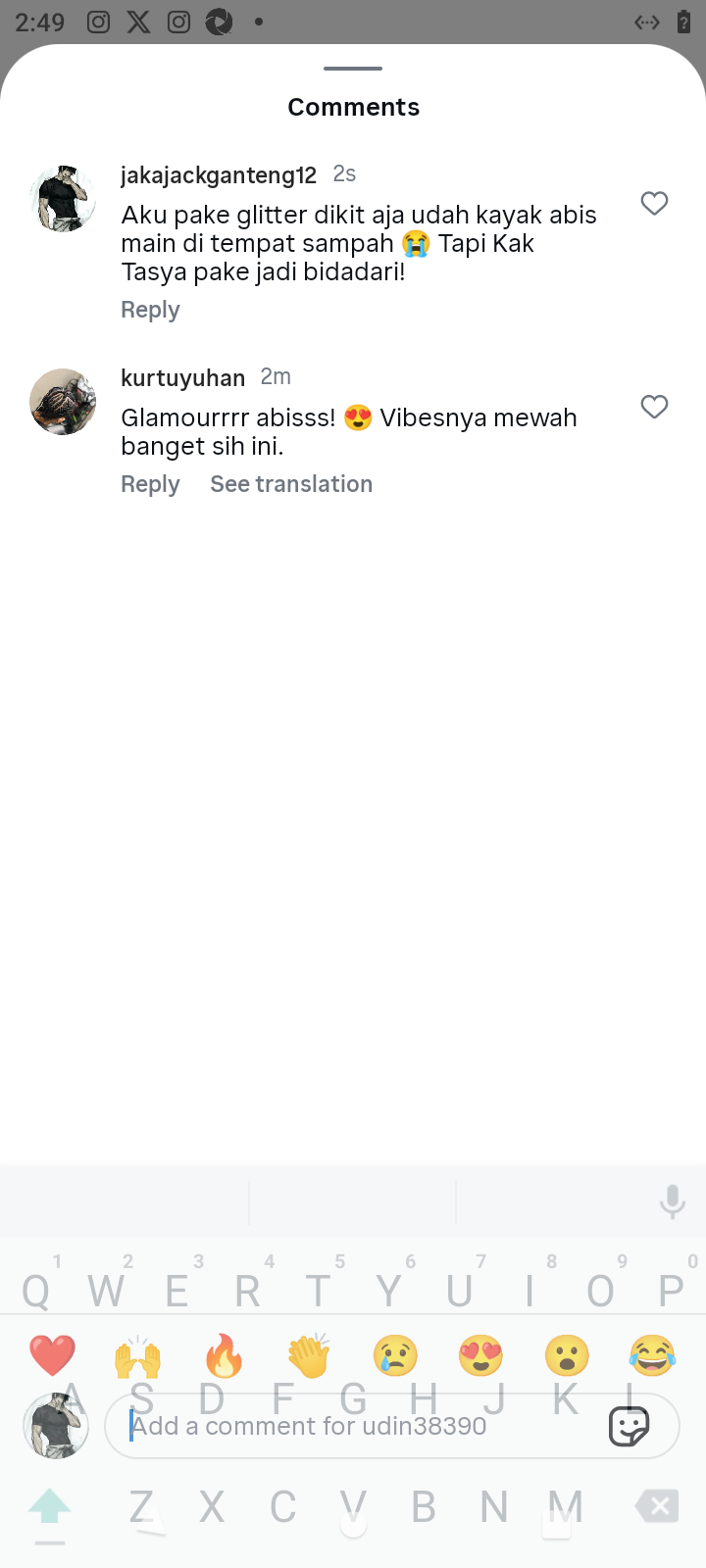Insert the heart eyes emoji
This screenshot has width=706, height=1568.
tap(480, 1356)
